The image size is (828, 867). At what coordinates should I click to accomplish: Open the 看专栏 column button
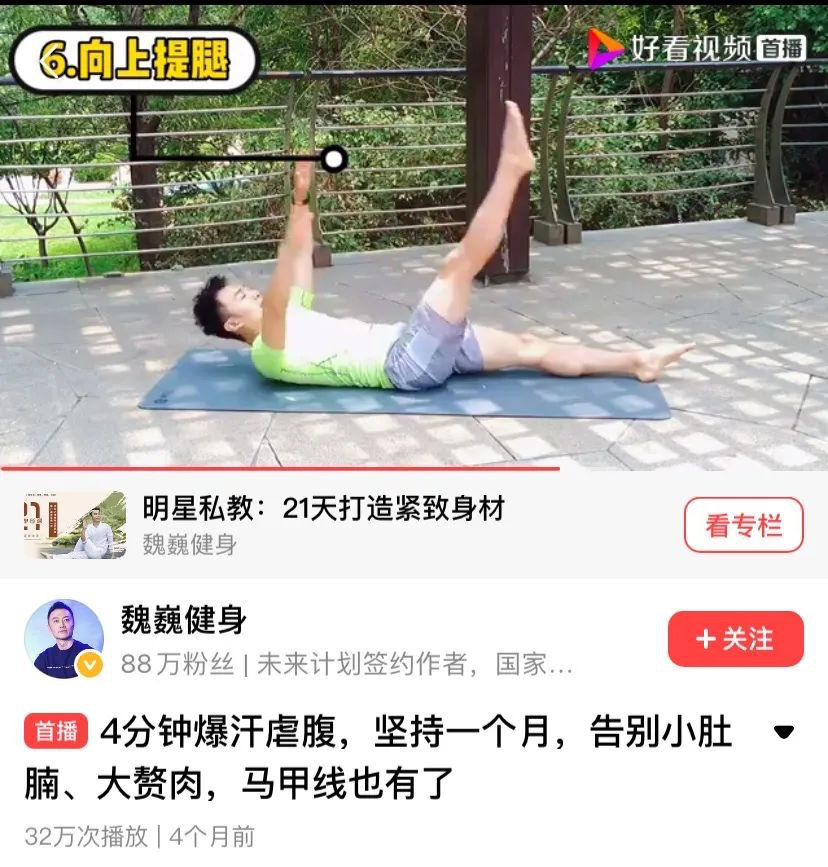coord(743,525)
